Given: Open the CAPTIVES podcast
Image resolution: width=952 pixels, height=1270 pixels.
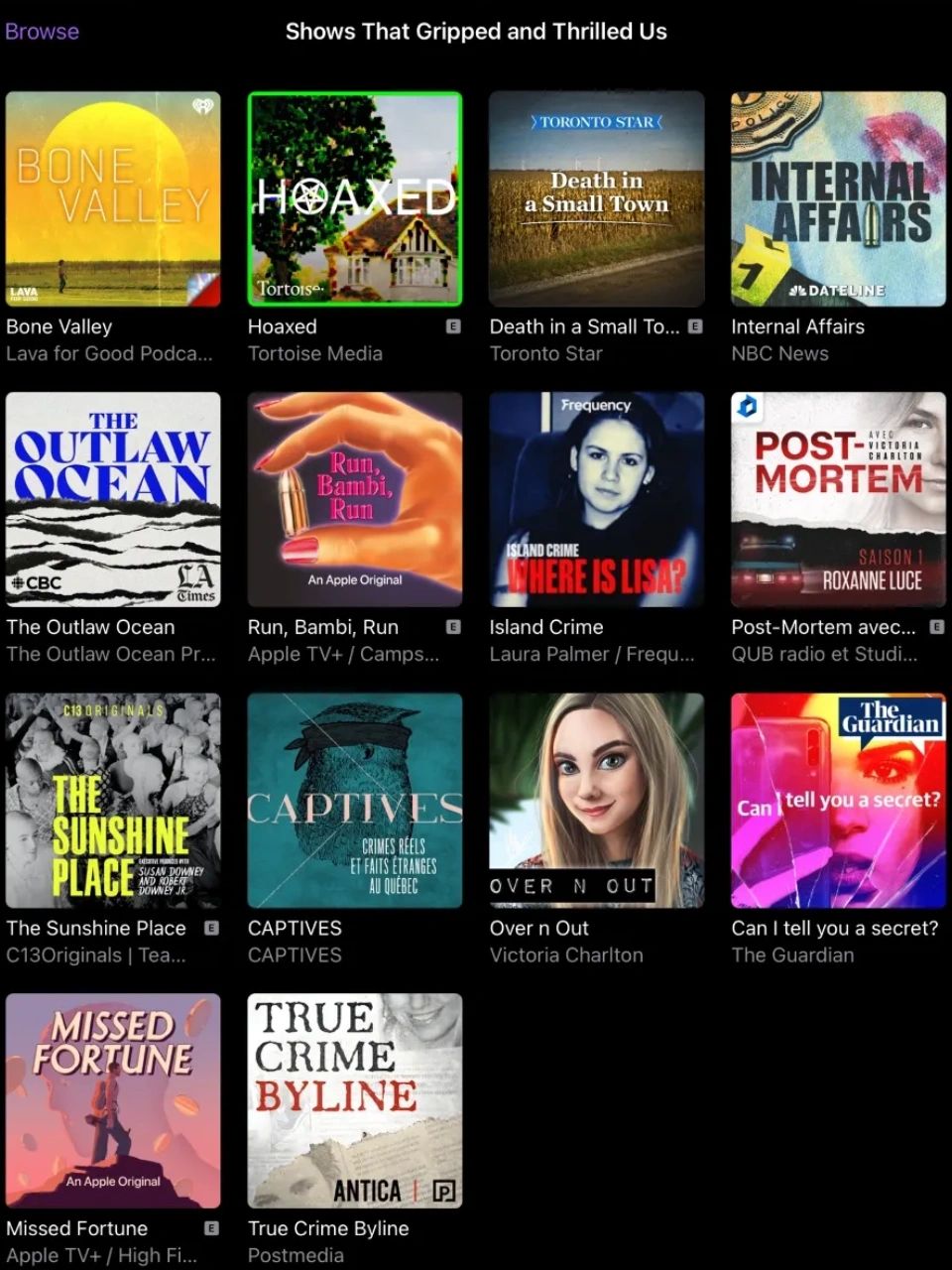Looking at the screenshot, I should pos(354,800).
